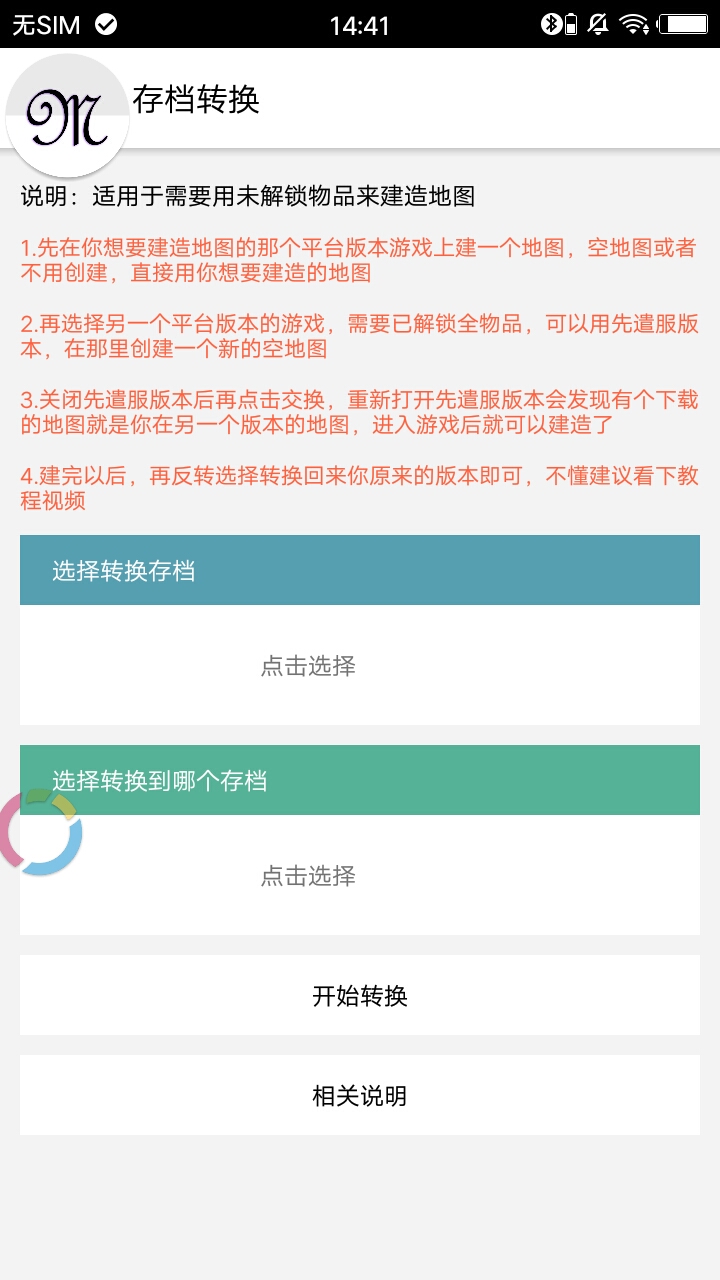
Task: Tap the clock showing 14:41
Action: click(360, 22)
